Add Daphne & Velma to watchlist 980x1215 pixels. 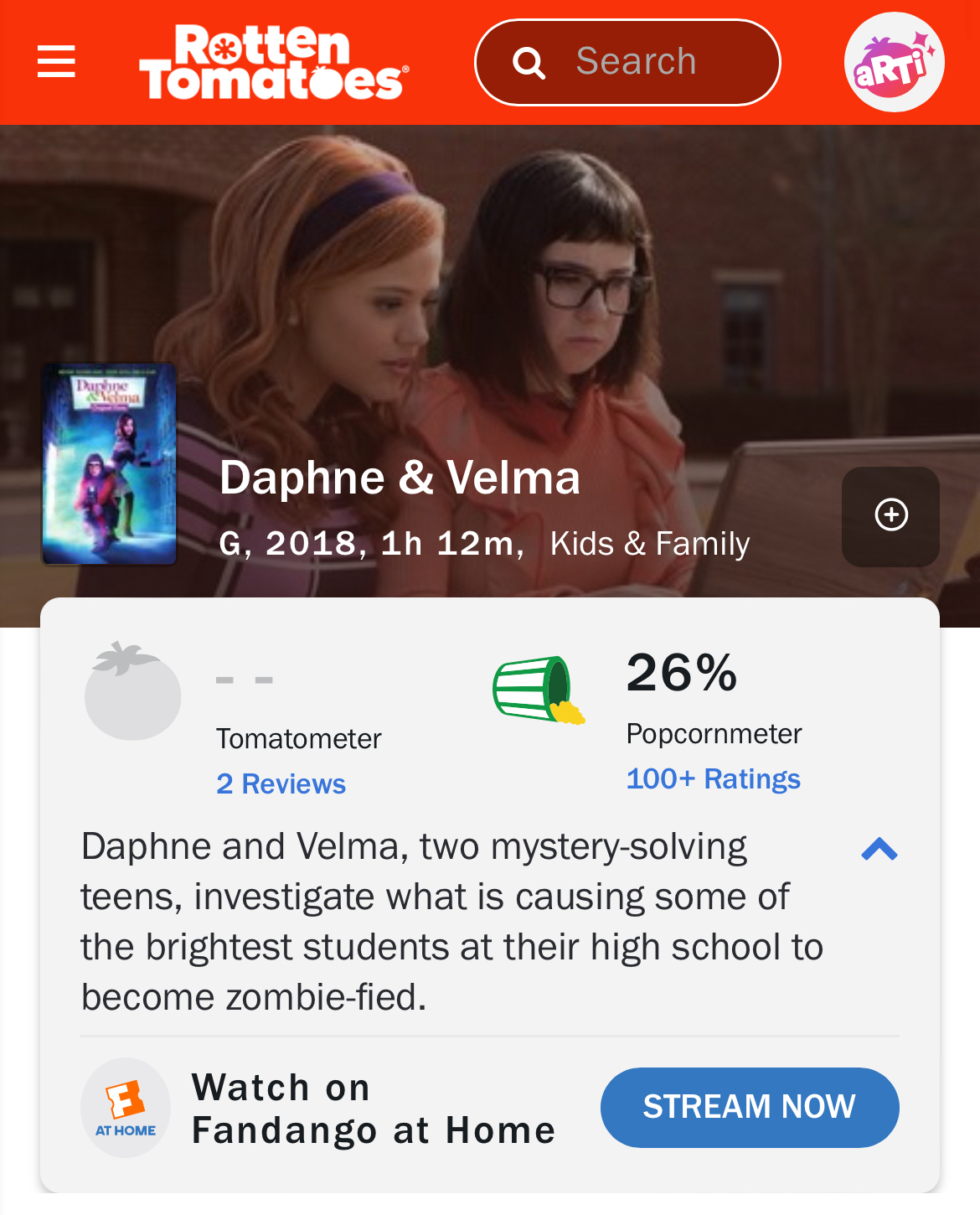point(890,515)
